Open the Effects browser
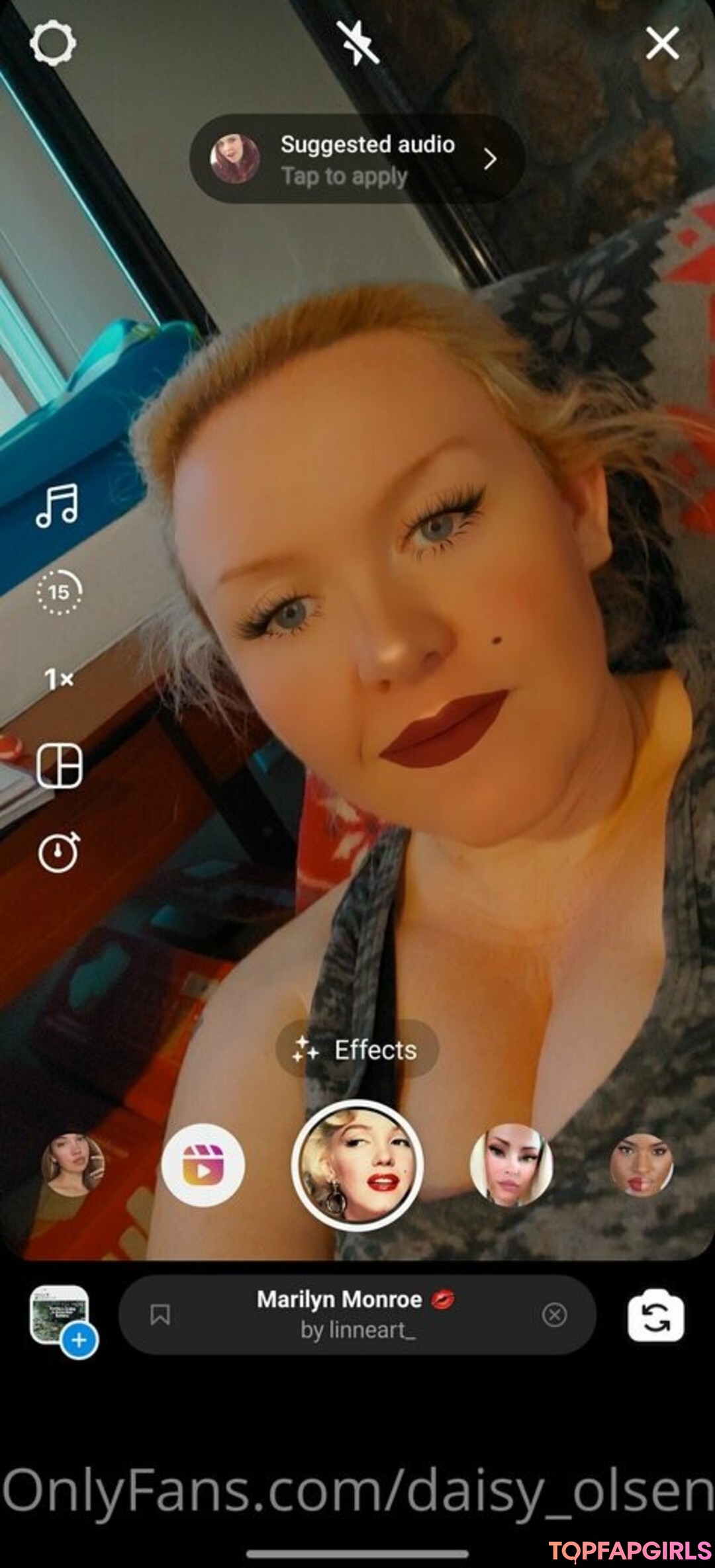The width and height of the screenshot is (715, 1568). (357, 1049)
